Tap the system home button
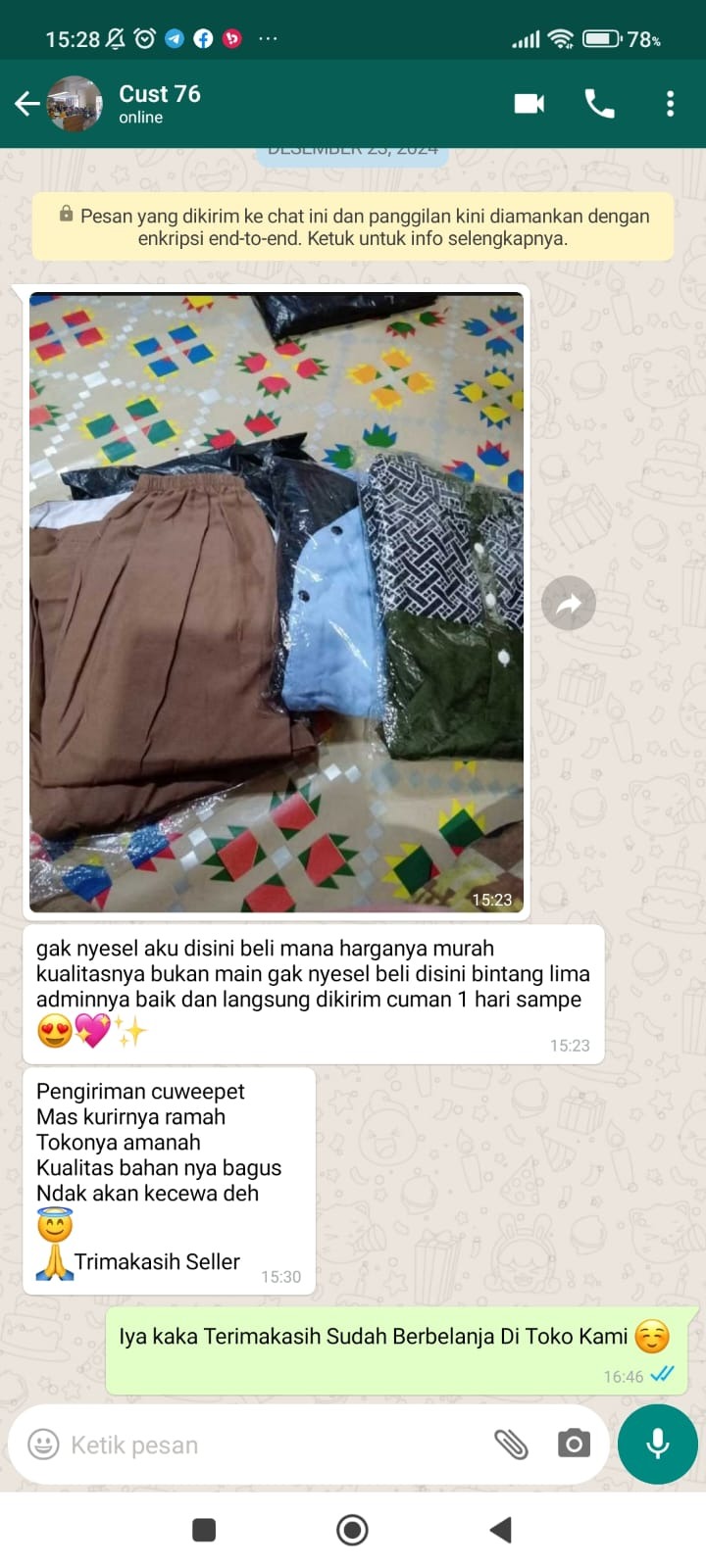This screenshot has height=1568, width=706. click(352, 1530)
